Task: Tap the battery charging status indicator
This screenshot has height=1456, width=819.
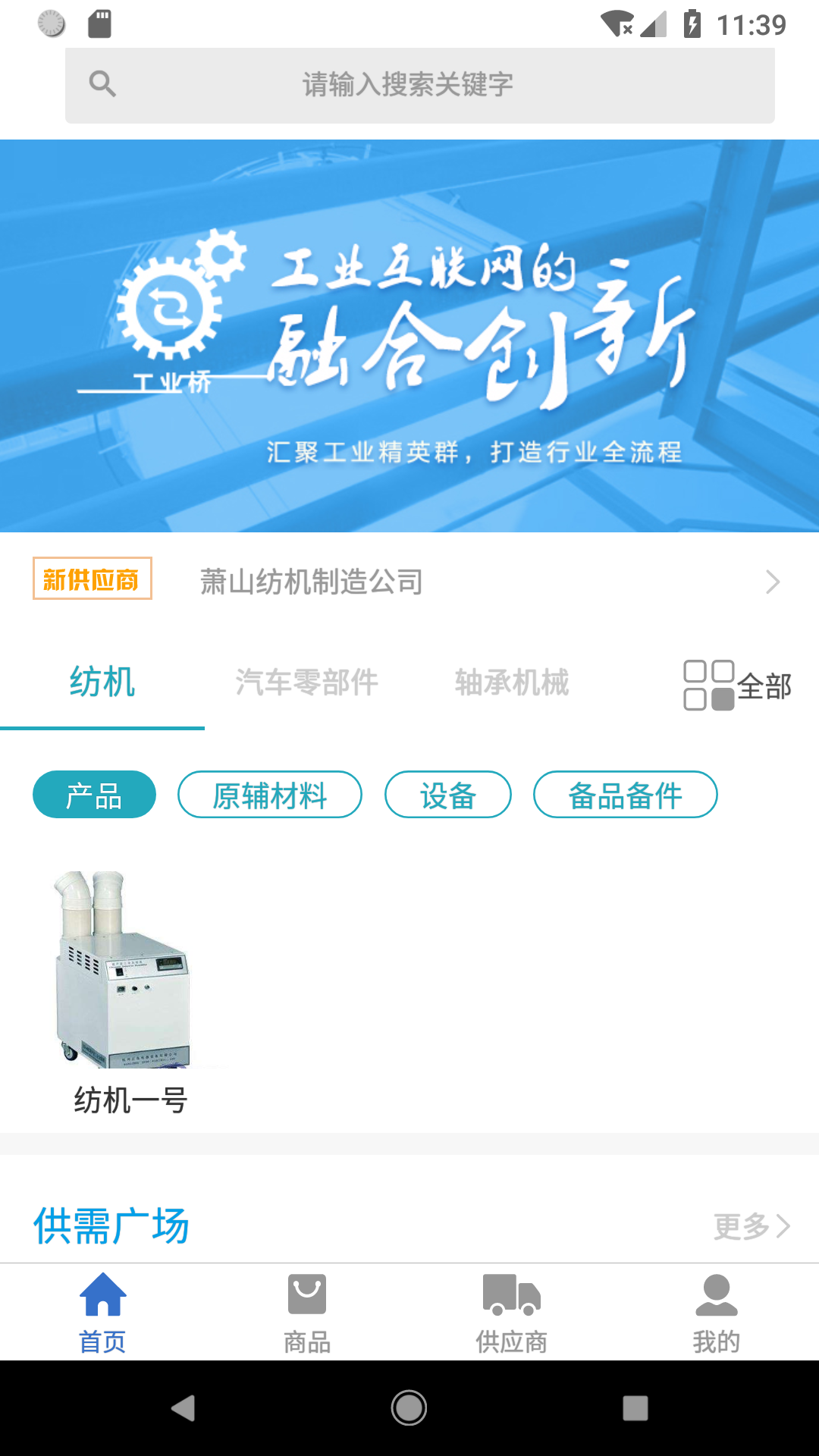Action: pos(692,24)
